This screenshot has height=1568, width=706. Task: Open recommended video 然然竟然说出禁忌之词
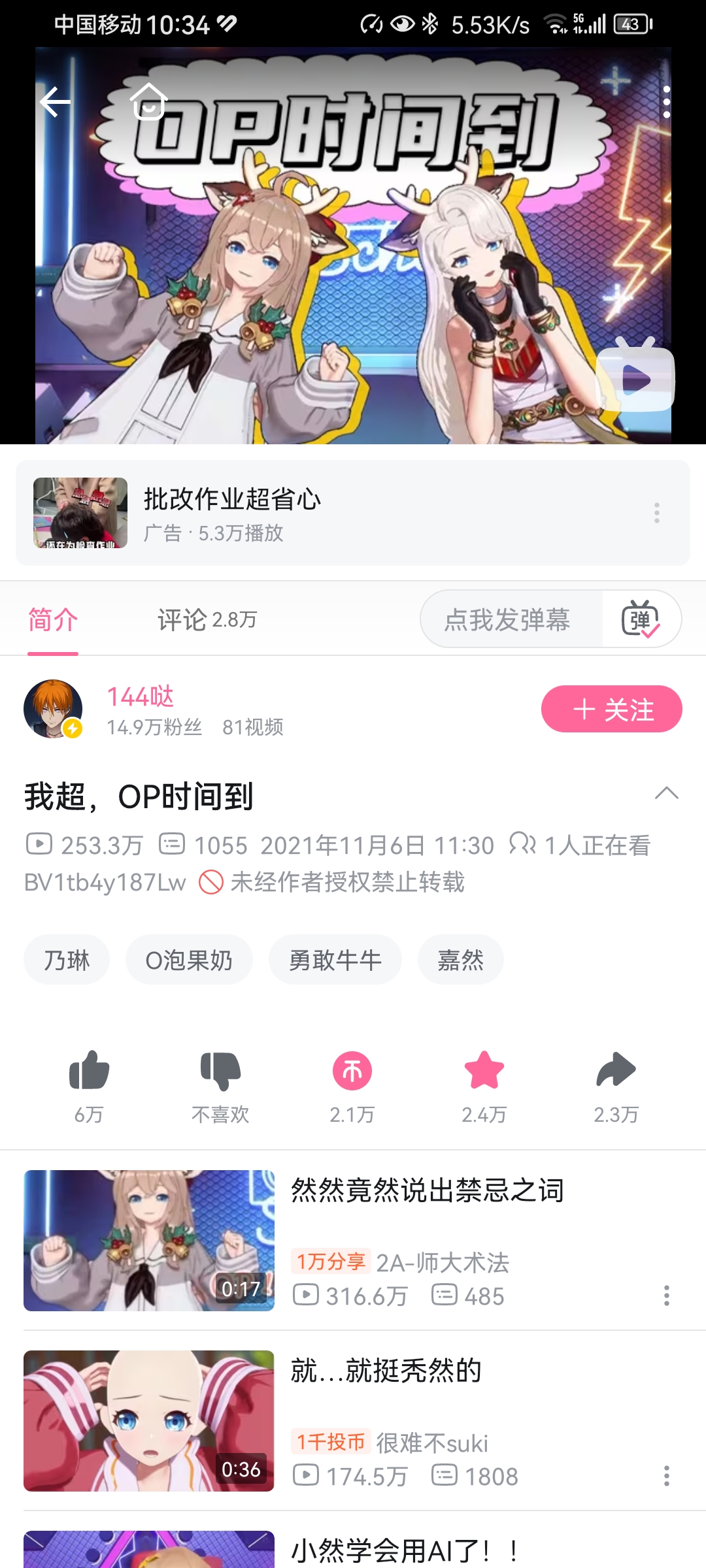[x=426, y=1190]
